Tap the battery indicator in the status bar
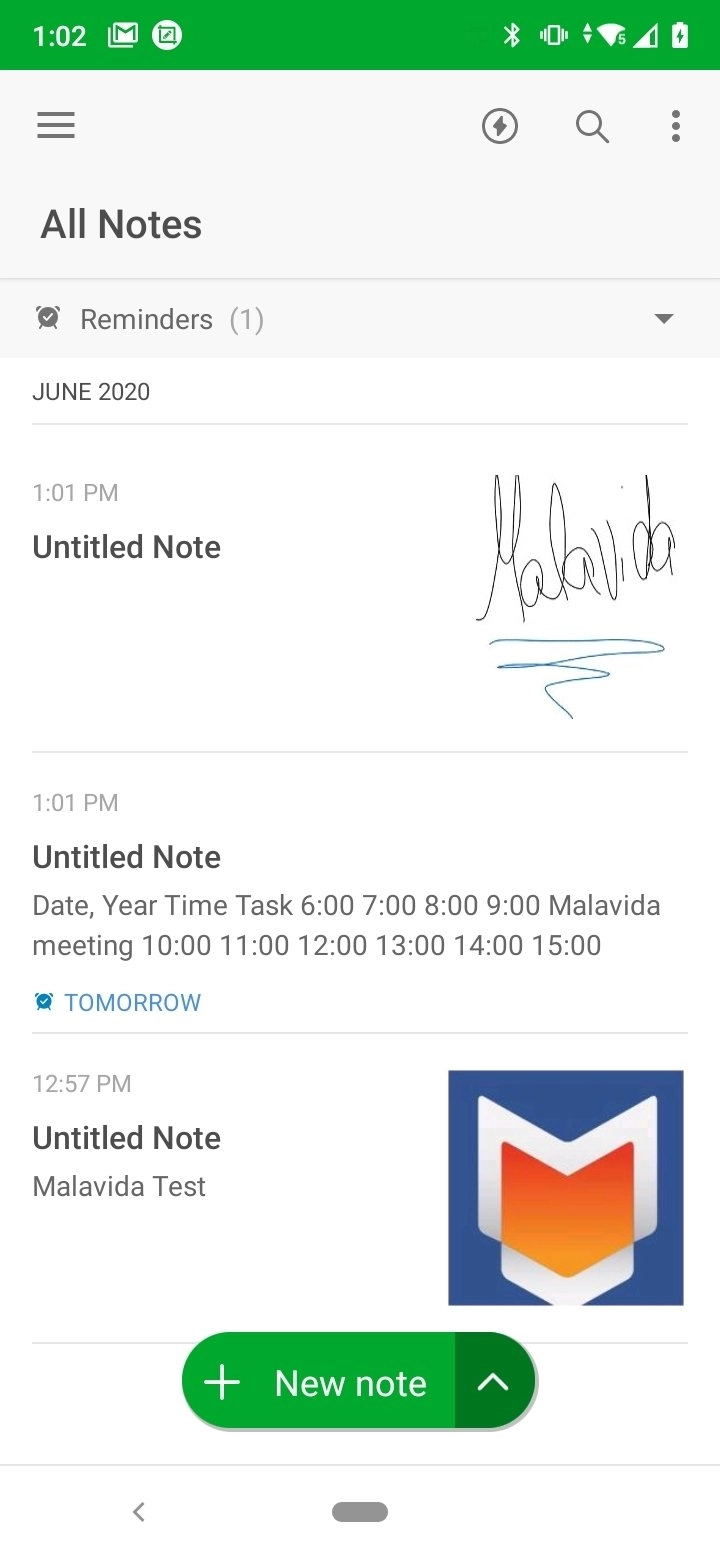This screenshot has height=1560, width=720. coord(681,33)
